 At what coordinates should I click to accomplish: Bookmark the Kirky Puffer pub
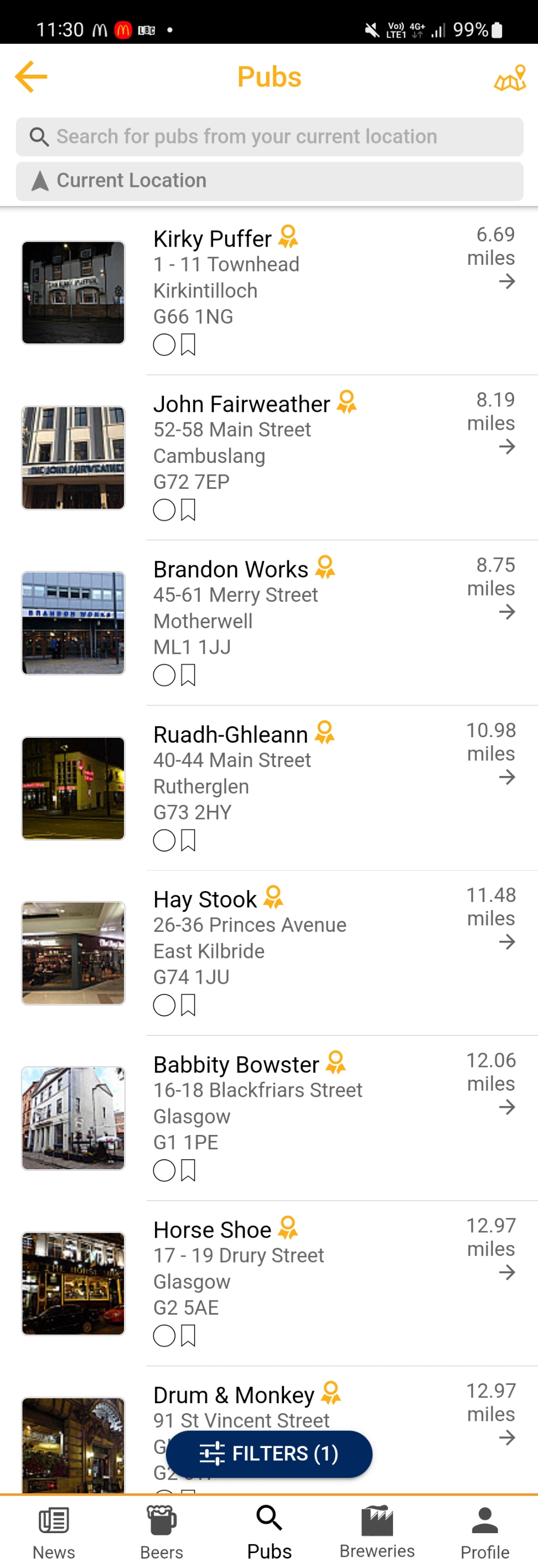[188, 345]
